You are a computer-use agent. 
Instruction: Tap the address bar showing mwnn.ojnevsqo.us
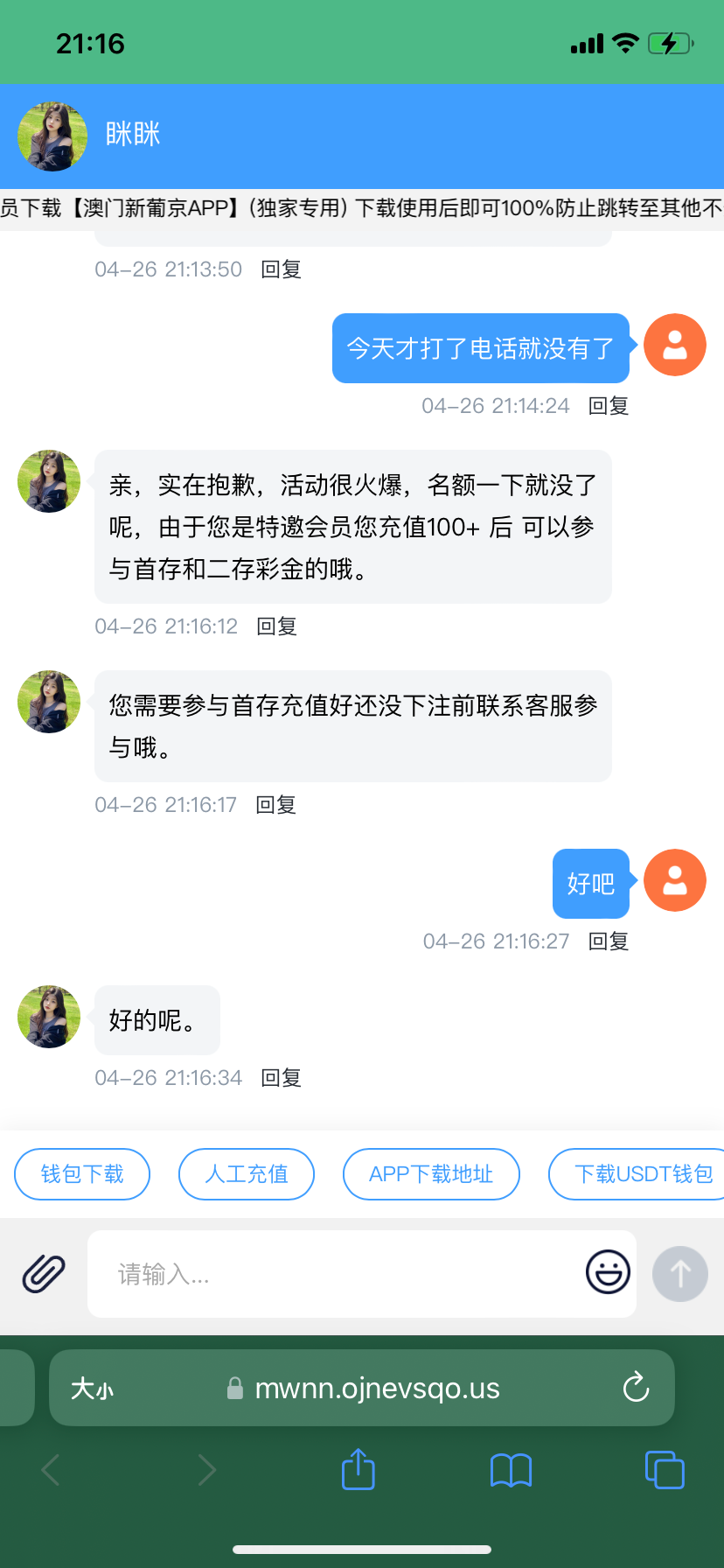[376, 1388]
